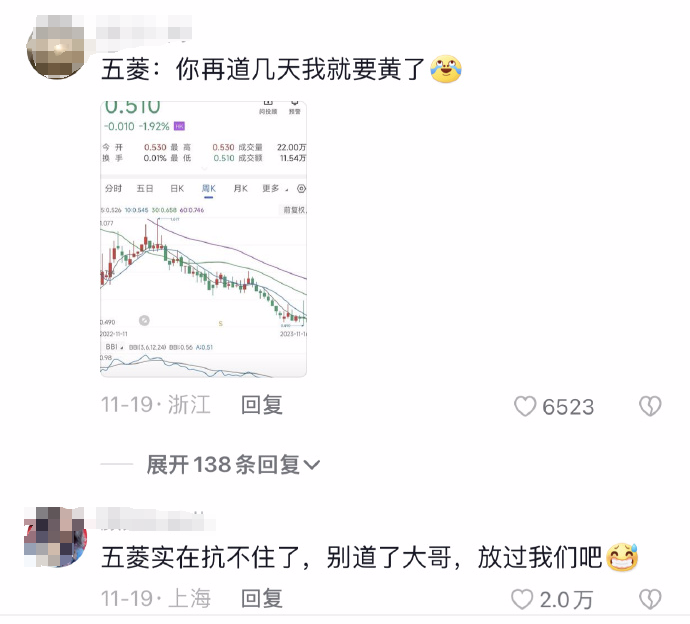Dislike the Shanghai comment
Image resolution: width=690 pixels, height=624 pixels.
tap(650, 599)
